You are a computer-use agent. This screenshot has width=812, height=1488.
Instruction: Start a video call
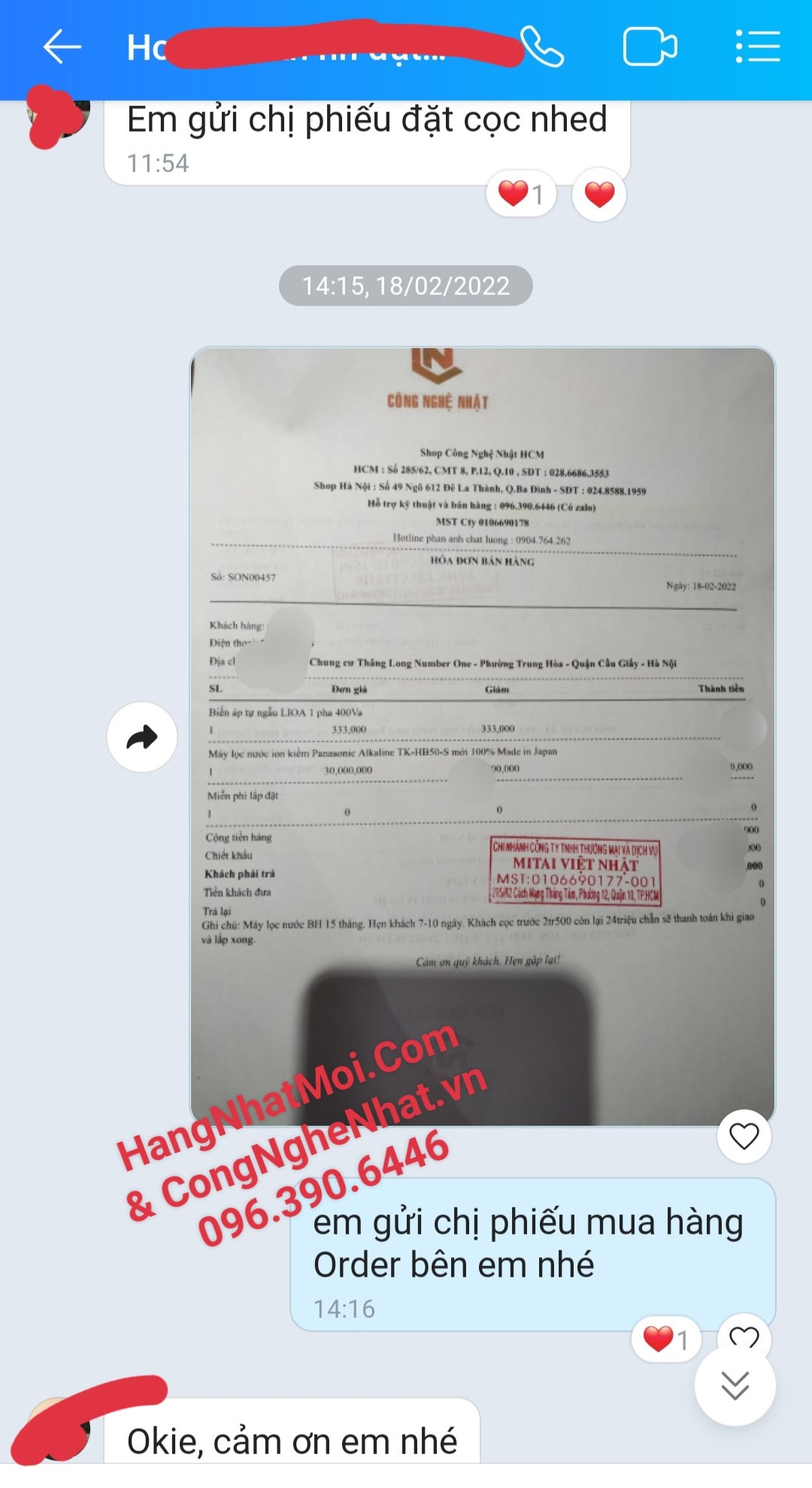pyautogui.click(x=650, y=47)
